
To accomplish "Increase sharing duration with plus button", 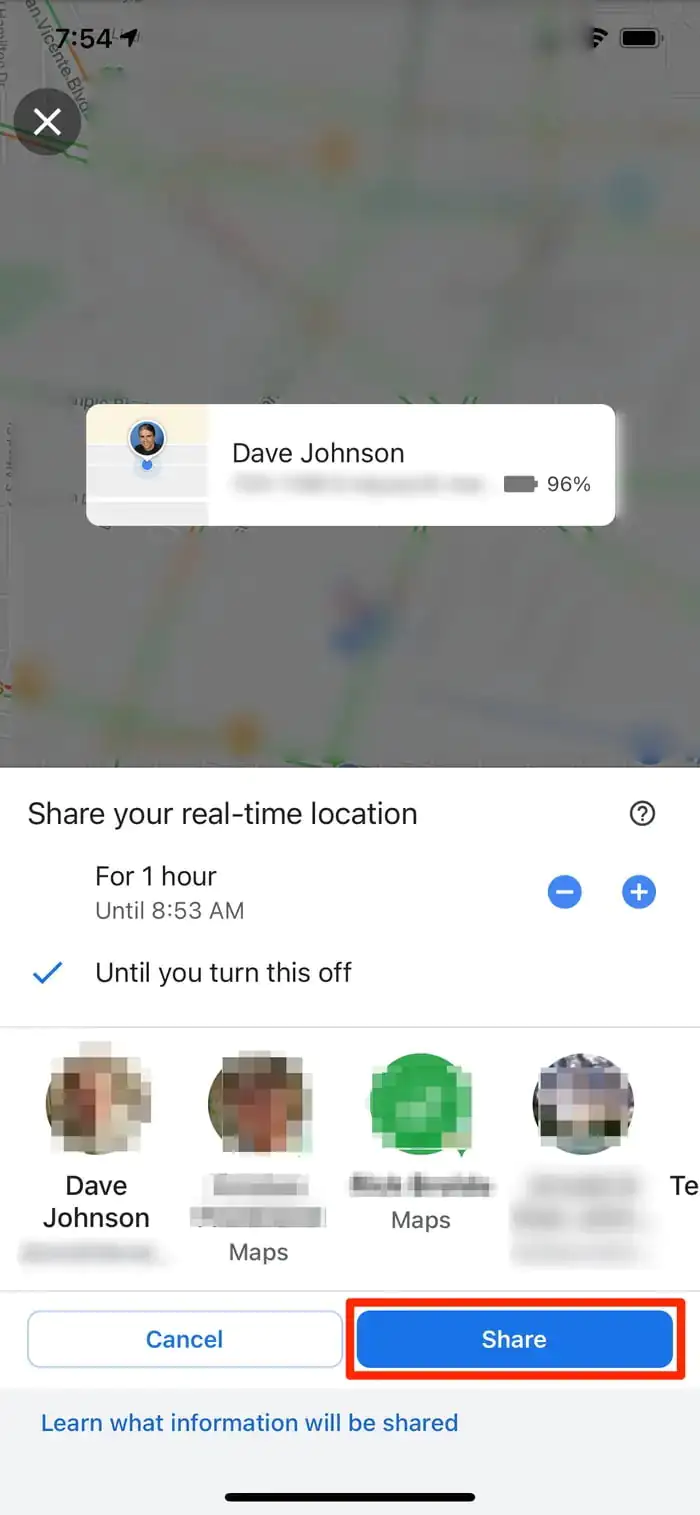I will point(639,892).
